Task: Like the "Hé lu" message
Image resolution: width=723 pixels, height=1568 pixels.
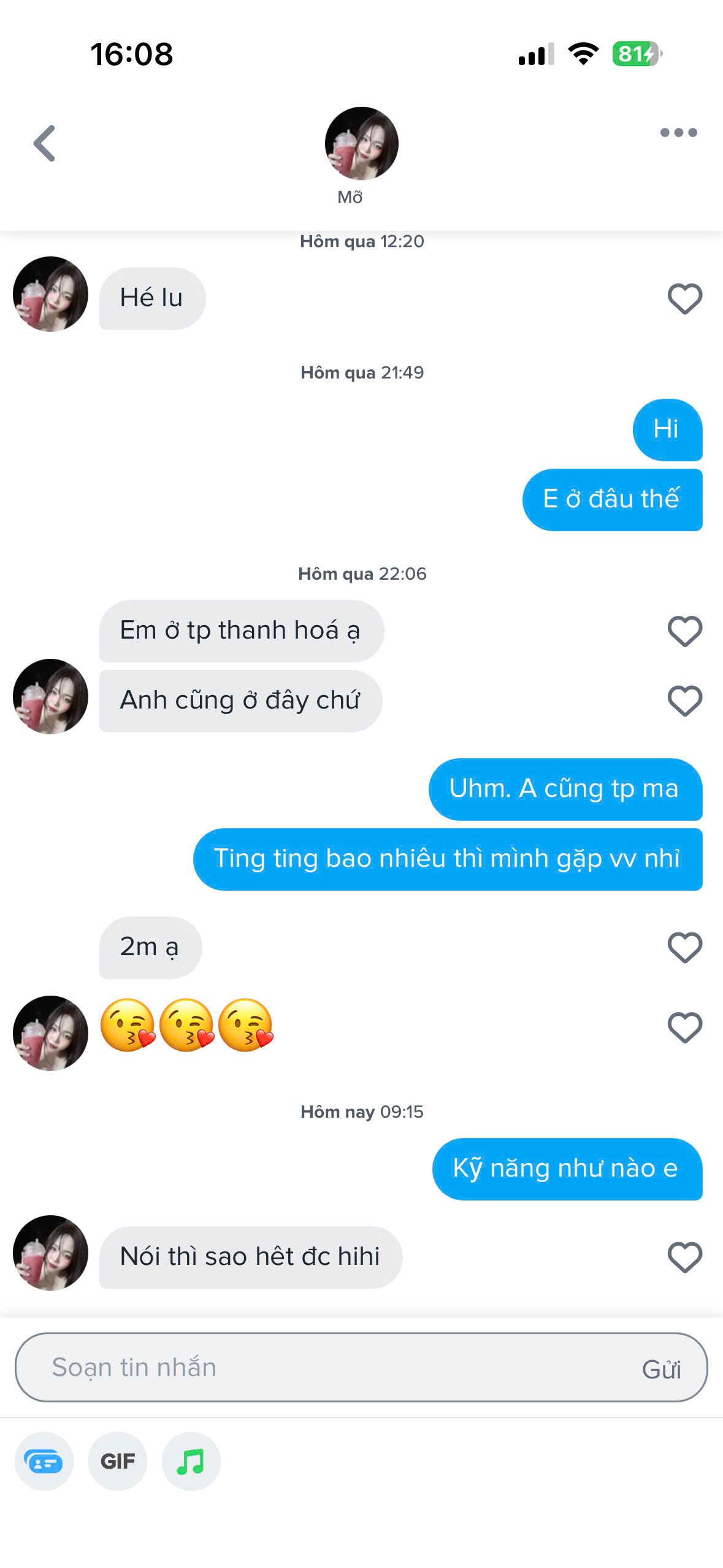Action: pos(684,299)
